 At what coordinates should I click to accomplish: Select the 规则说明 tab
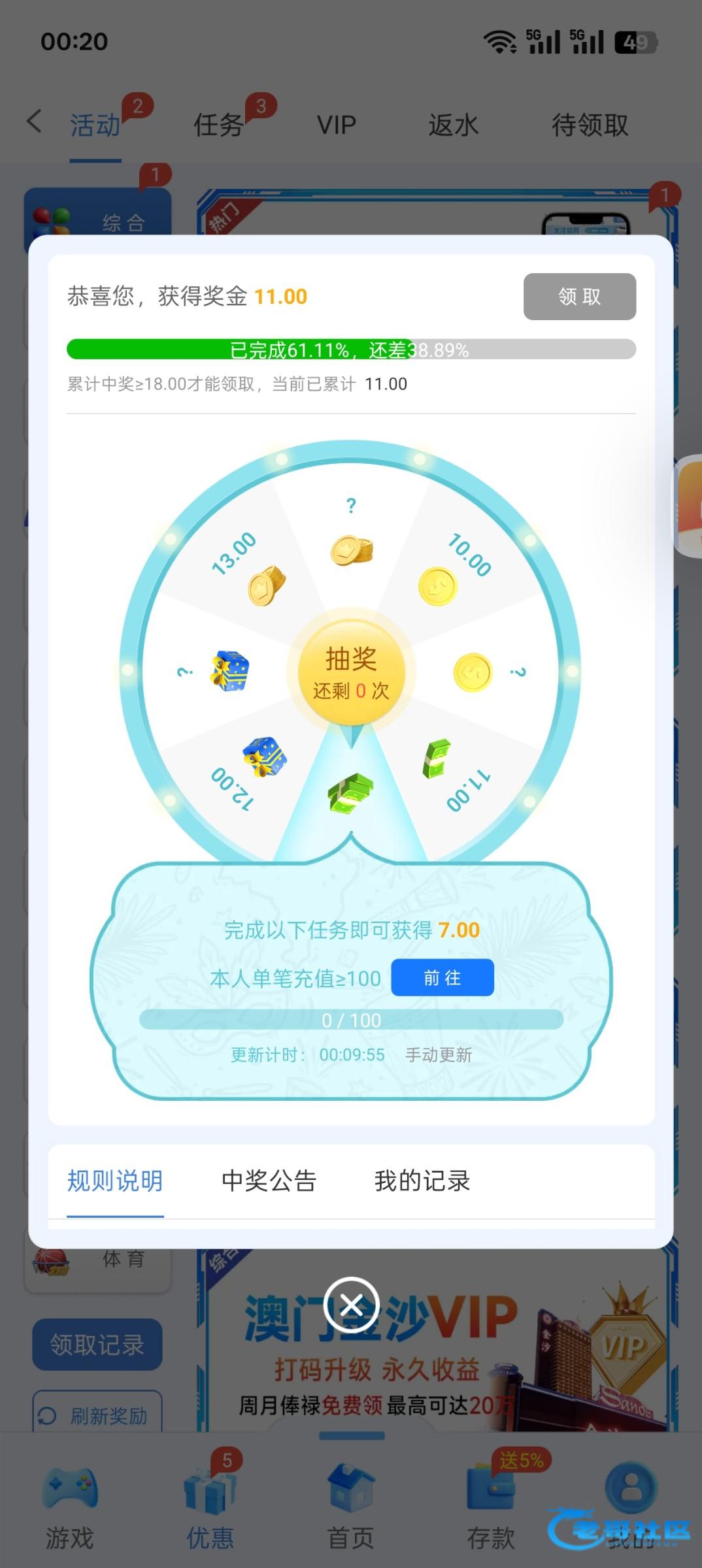click(x=115, y=1181)
